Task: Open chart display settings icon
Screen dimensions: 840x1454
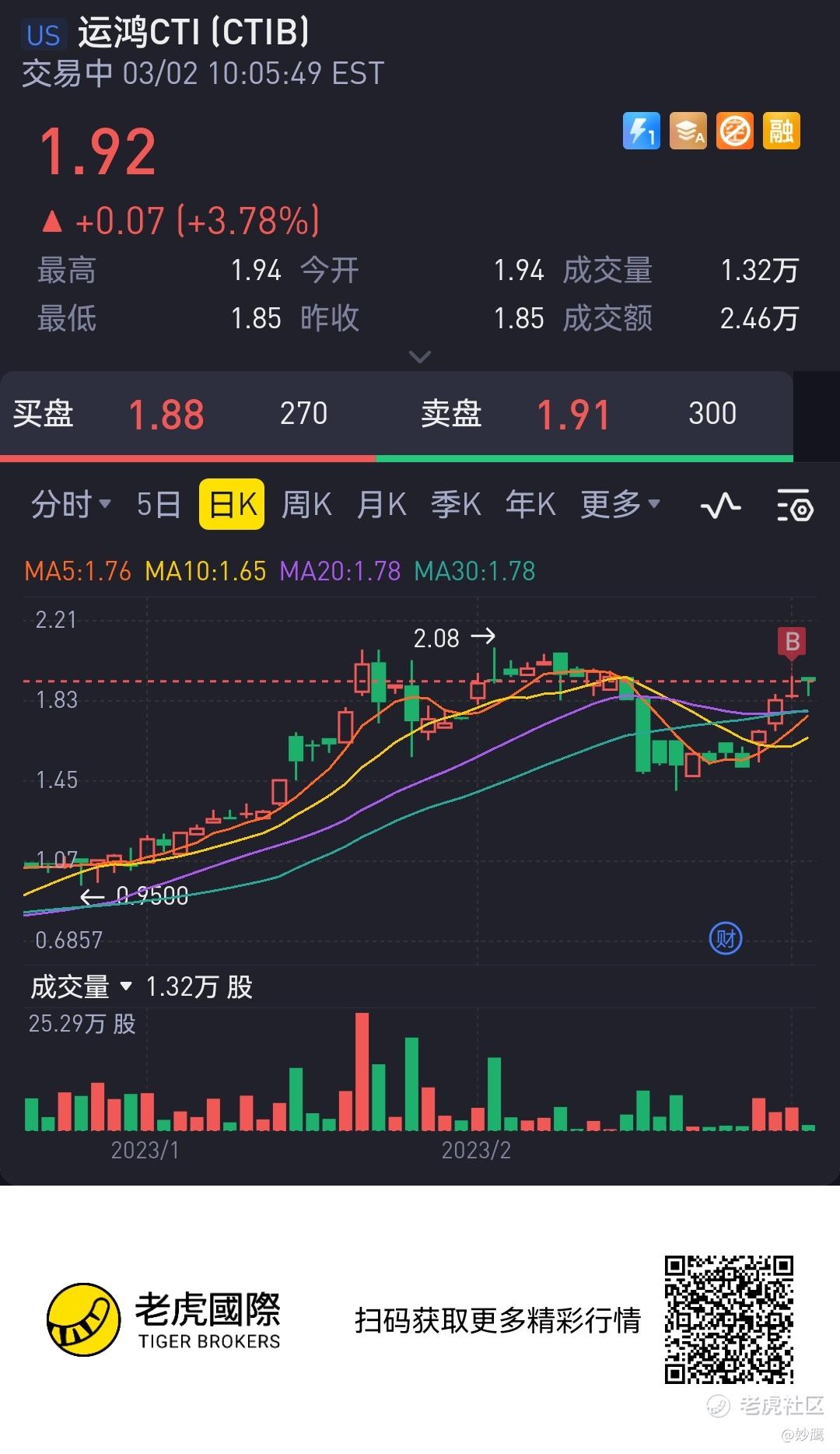Action: [x=795, y=506]
